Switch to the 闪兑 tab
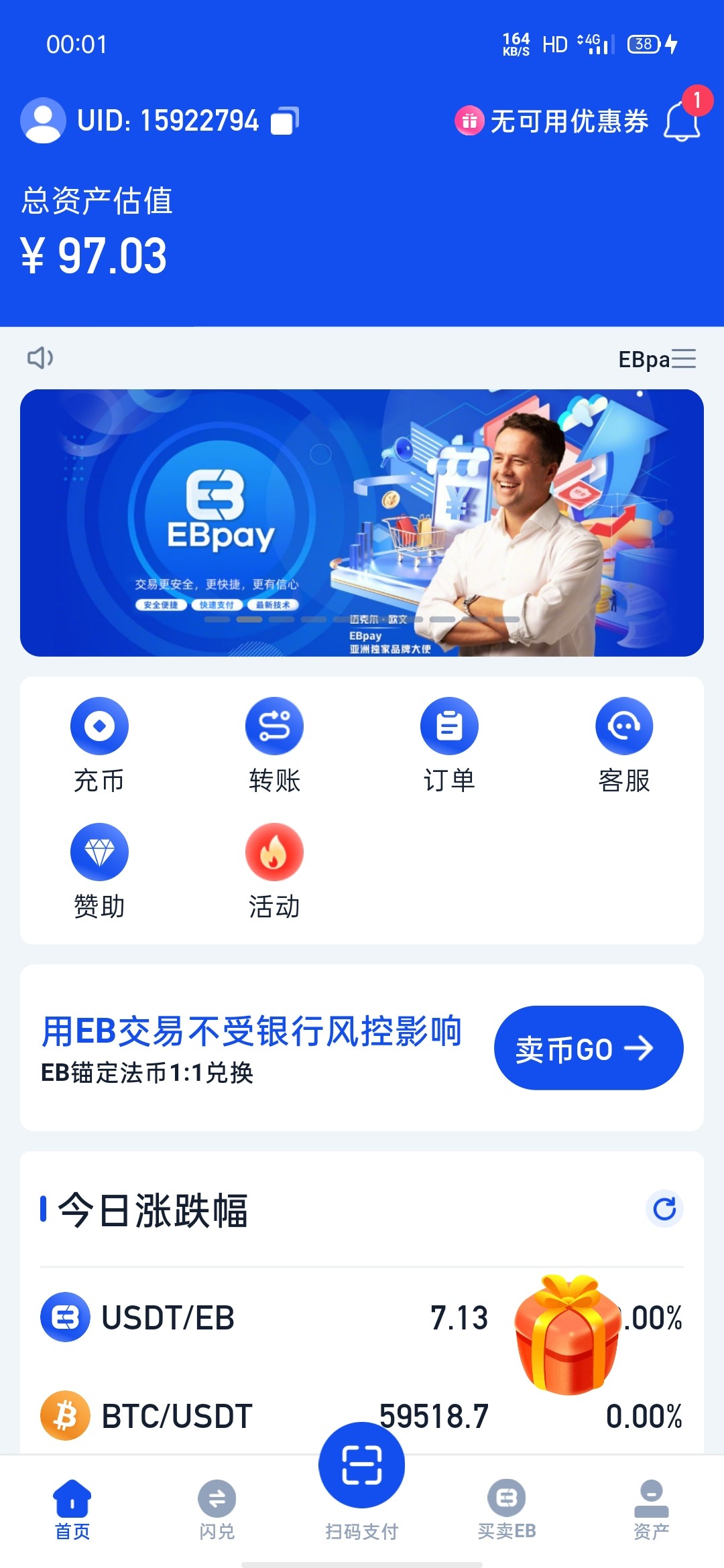Screen dimensions: 724x1568 (x=217, y=1509)
